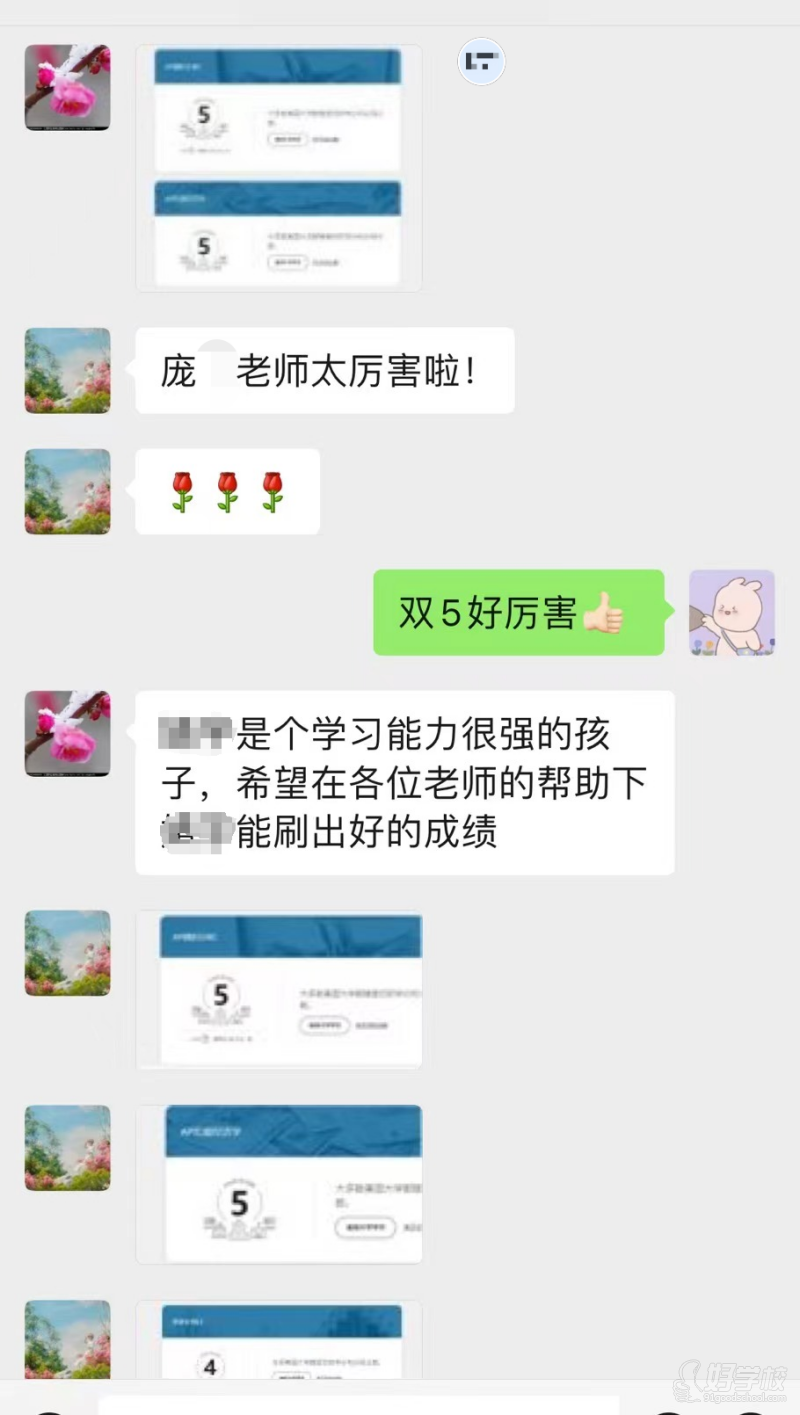The image size is (800, 1415).
Task: Open avatar next to 老师太厉害啦 message
Action: [67, 371]
